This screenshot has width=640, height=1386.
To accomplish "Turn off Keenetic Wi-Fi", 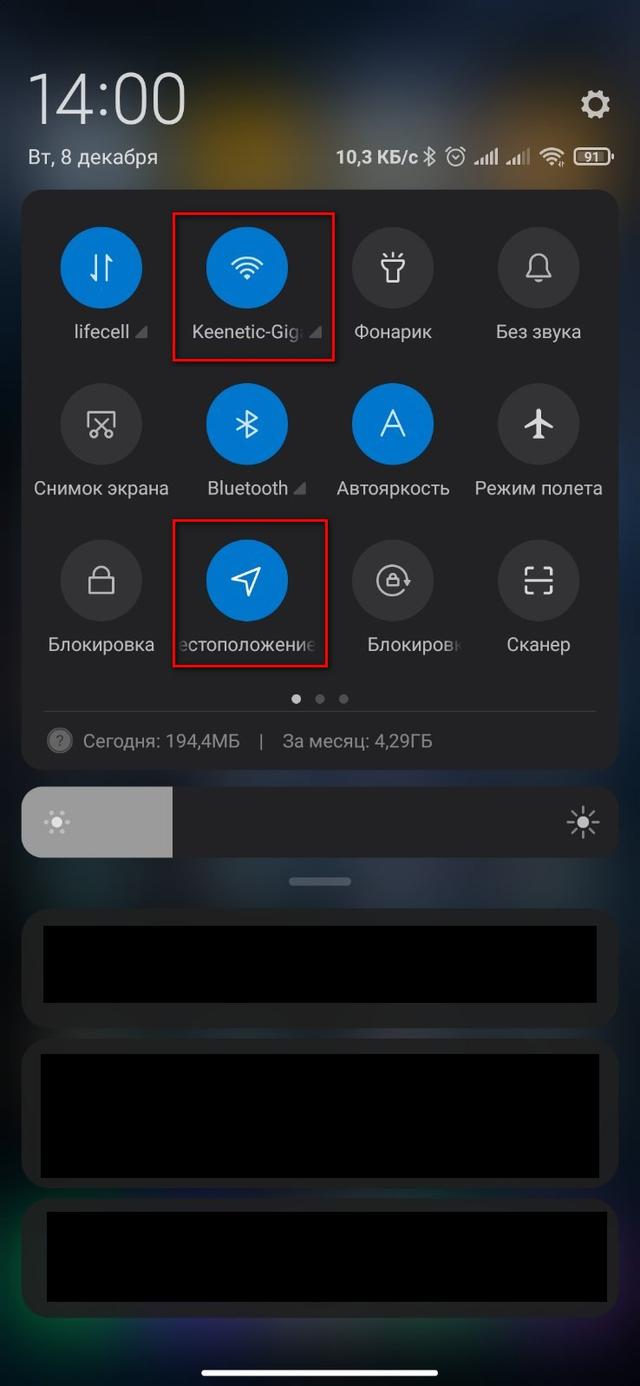I will coord(247,267).
